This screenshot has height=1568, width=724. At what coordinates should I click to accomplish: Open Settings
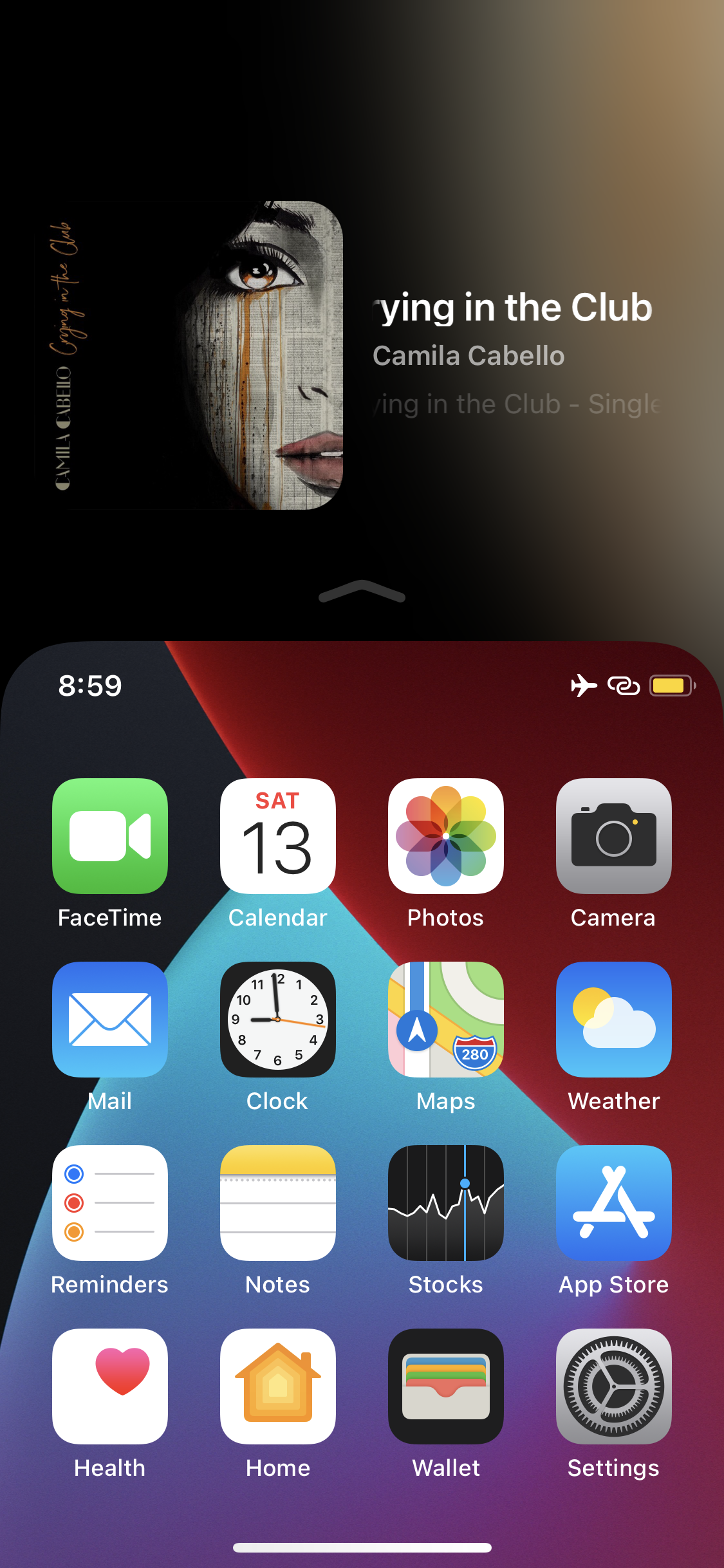click(614, 1386)
